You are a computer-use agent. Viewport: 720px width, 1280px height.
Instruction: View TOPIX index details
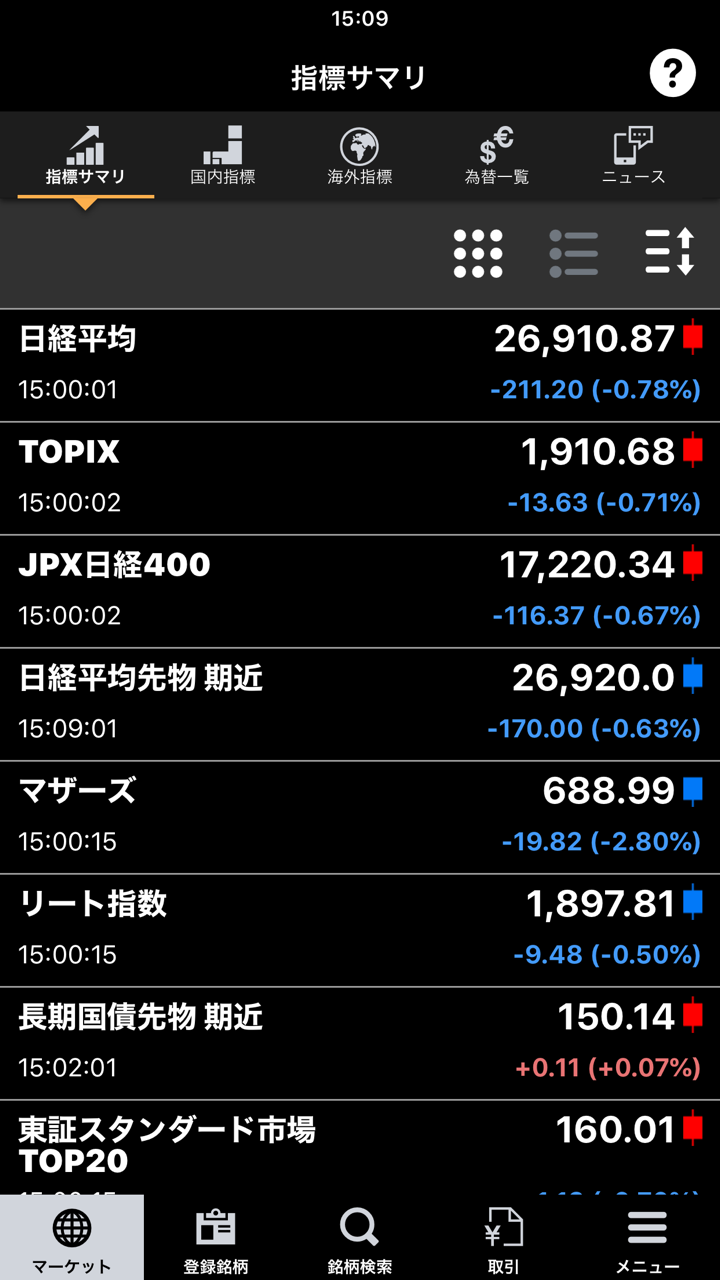[360, 478]
